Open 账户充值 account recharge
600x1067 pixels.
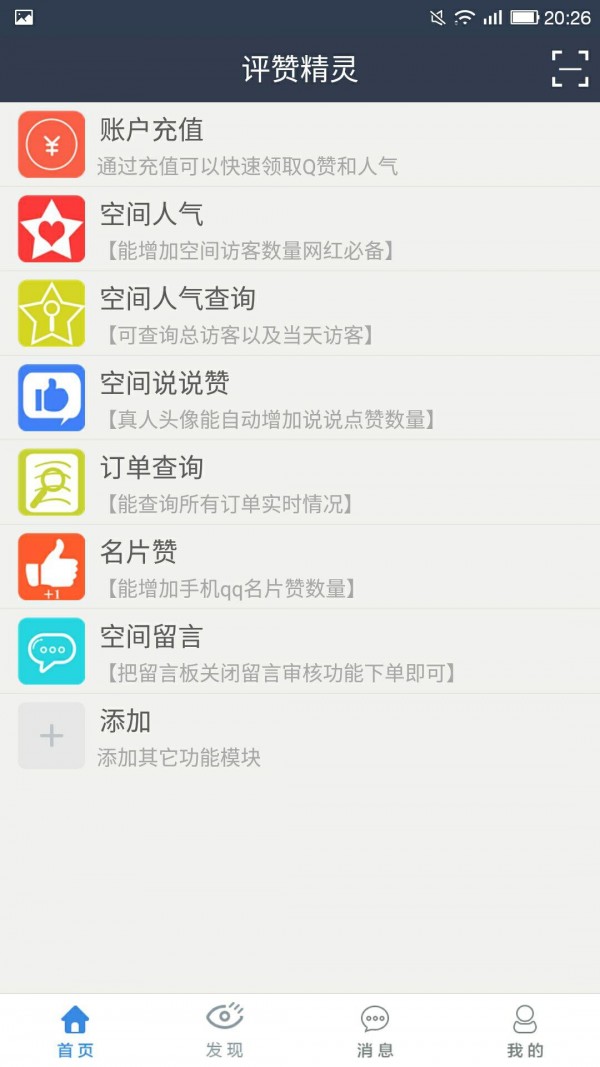tap(300, 144)
